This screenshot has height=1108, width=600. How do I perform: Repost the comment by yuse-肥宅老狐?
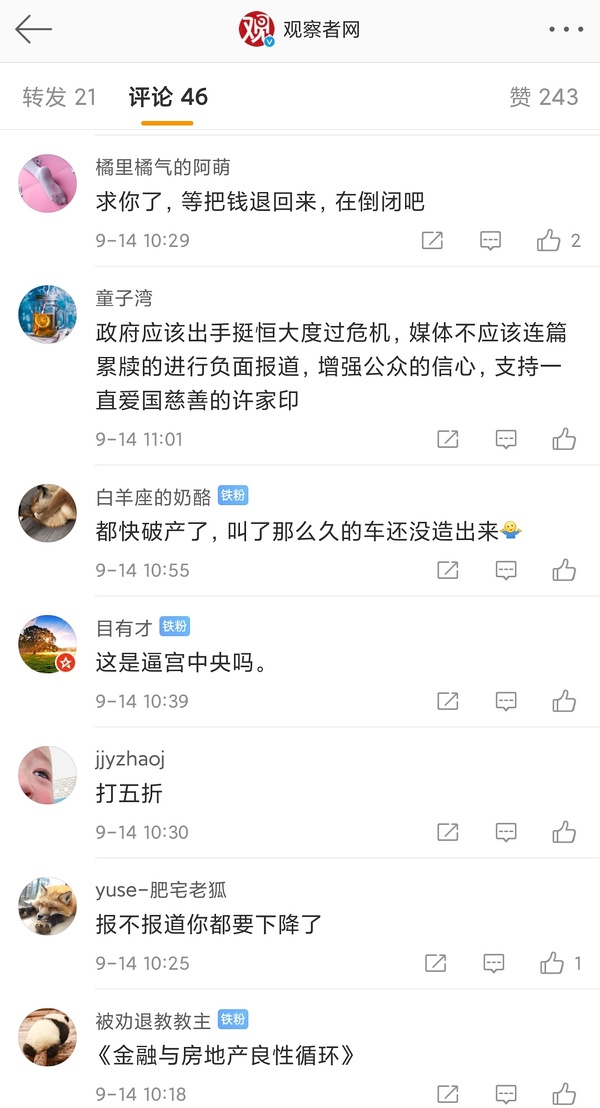(x=435, y=963)
